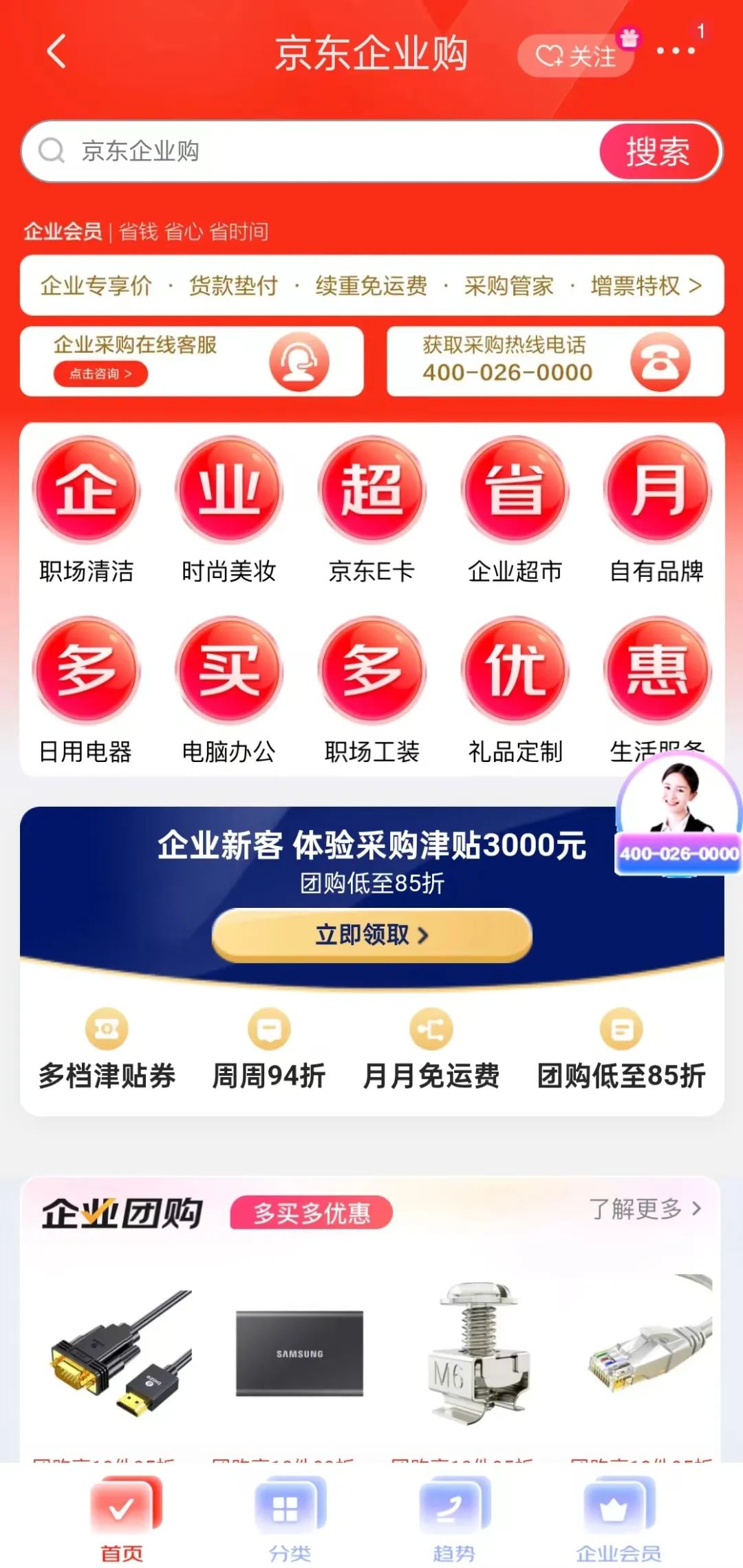Call the purchase hotline 400-026-0000 card

554,361
